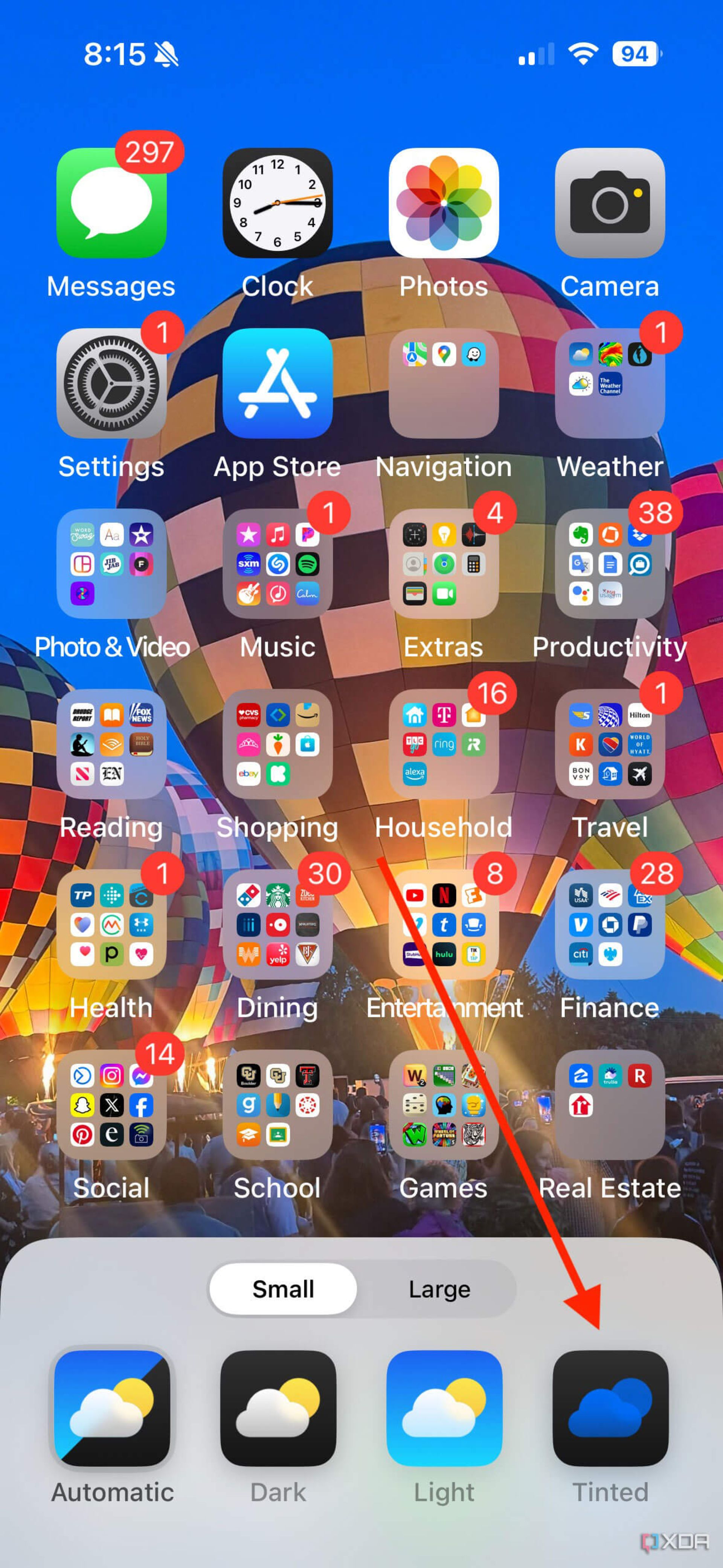Apply the Dark icon style
This screenshot has height=1568, width=723.
(278, 1408)
